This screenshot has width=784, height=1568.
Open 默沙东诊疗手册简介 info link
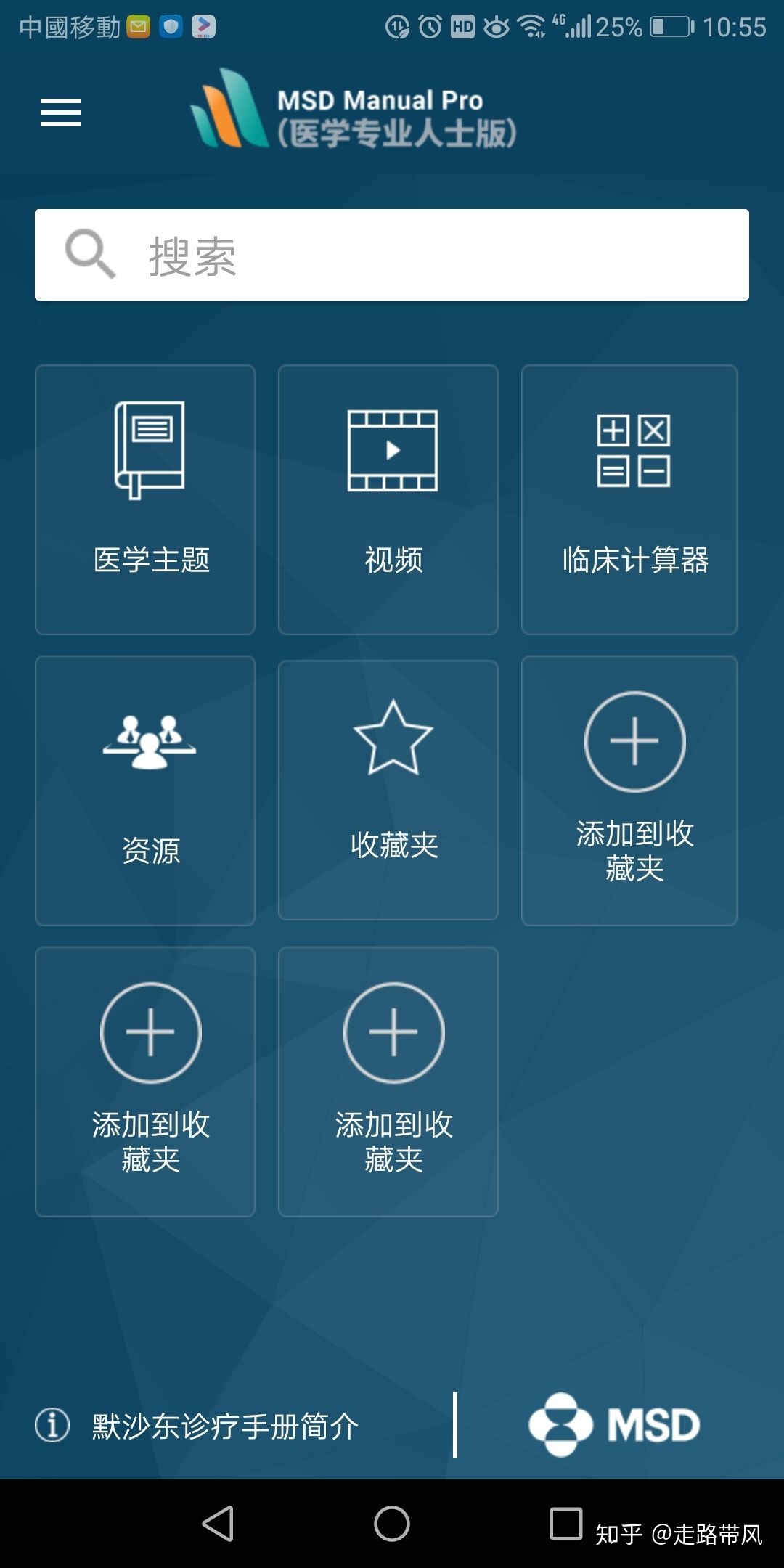click(211, 1426)
